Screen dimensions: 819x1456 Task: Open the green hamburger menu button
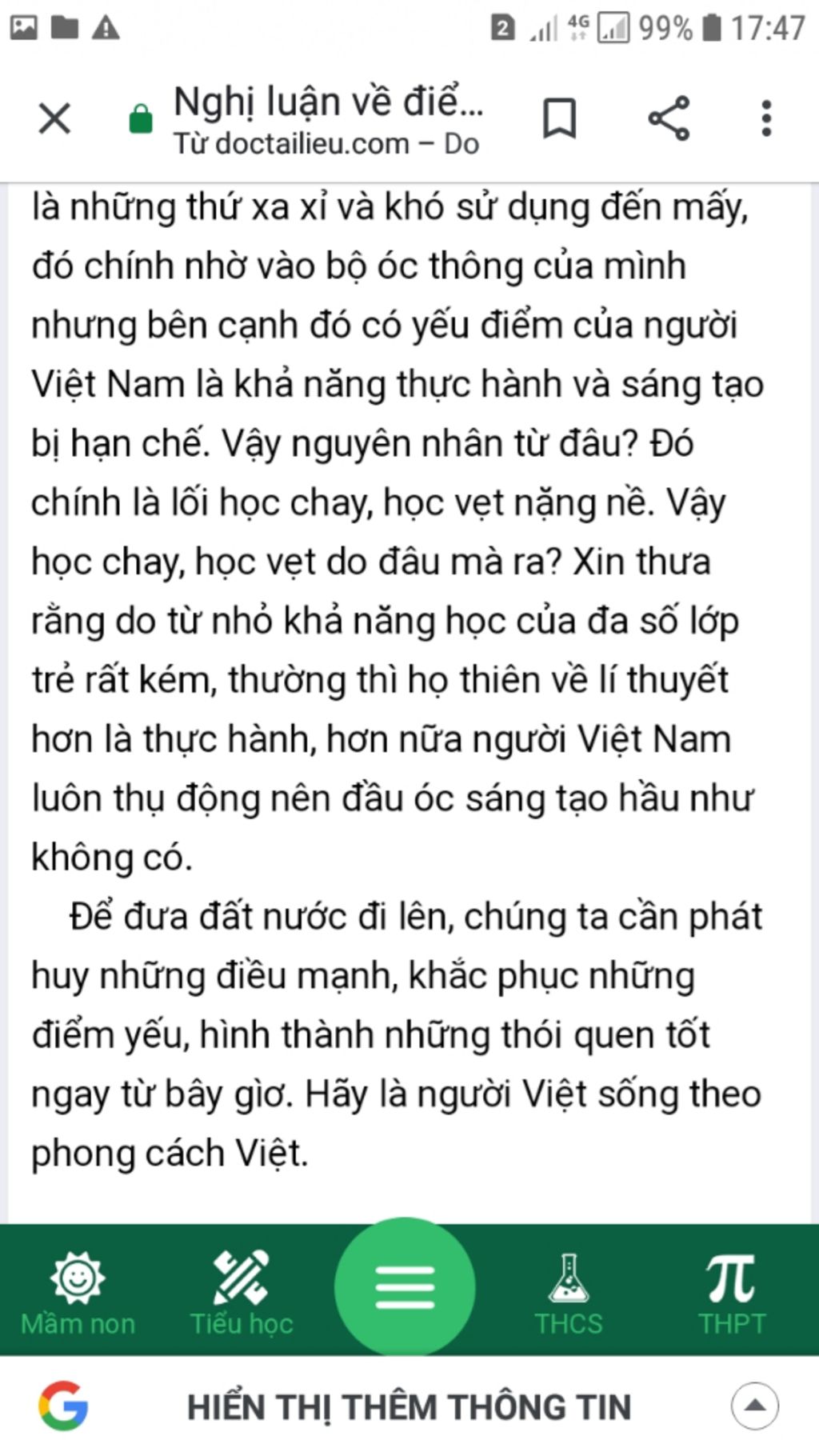(x=405, y=1288)
